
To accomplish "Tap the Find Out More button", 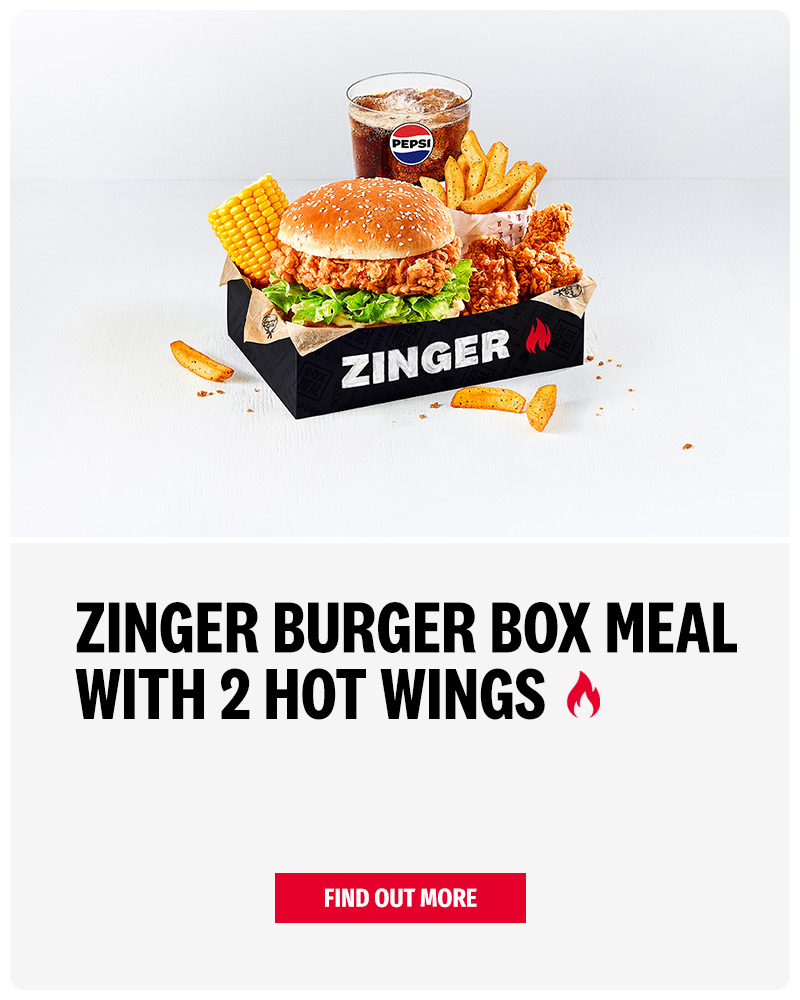I will coord(400,897).
